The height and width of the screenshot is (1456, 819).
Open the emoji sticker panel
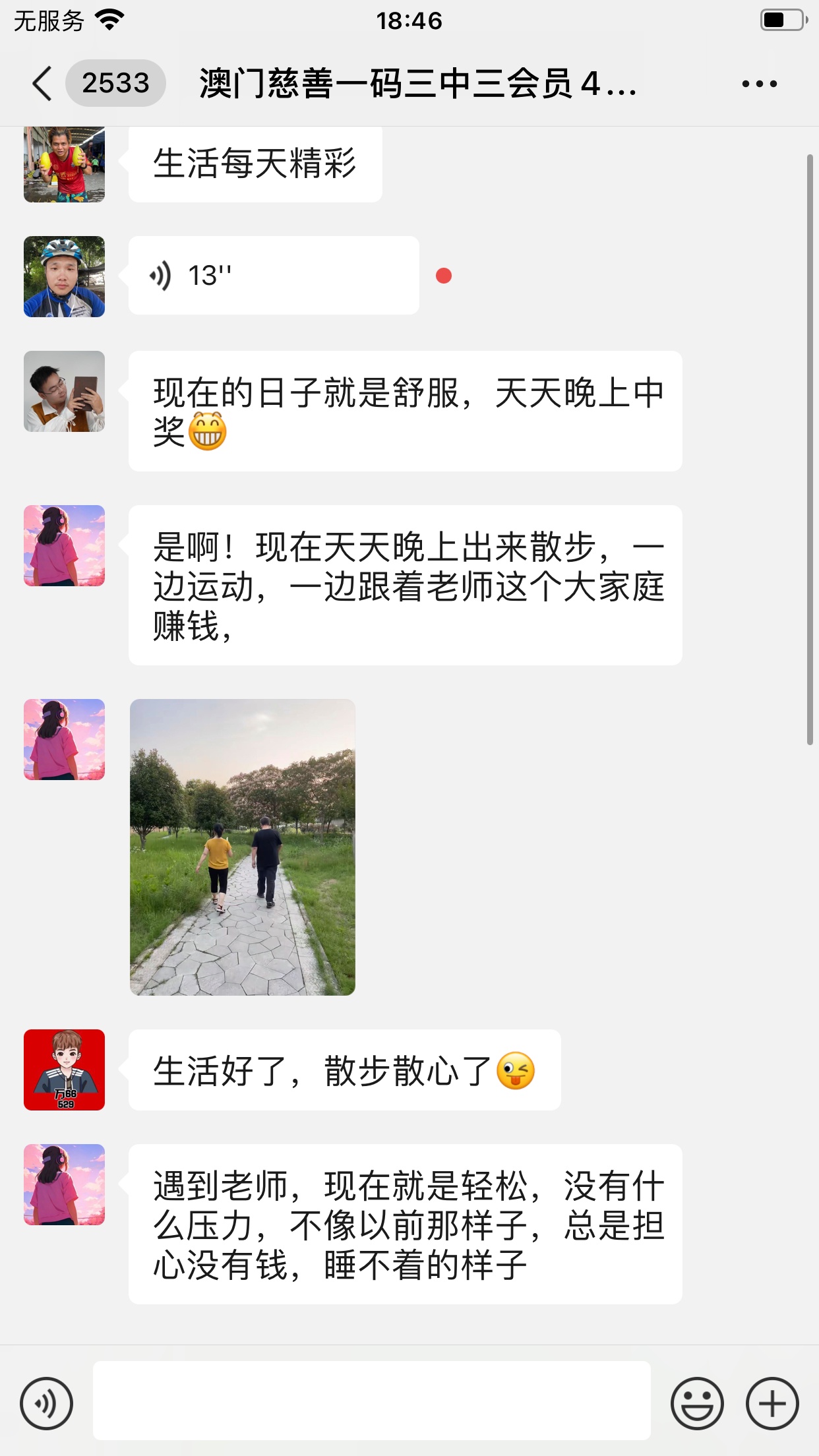tap(696, 1403)
